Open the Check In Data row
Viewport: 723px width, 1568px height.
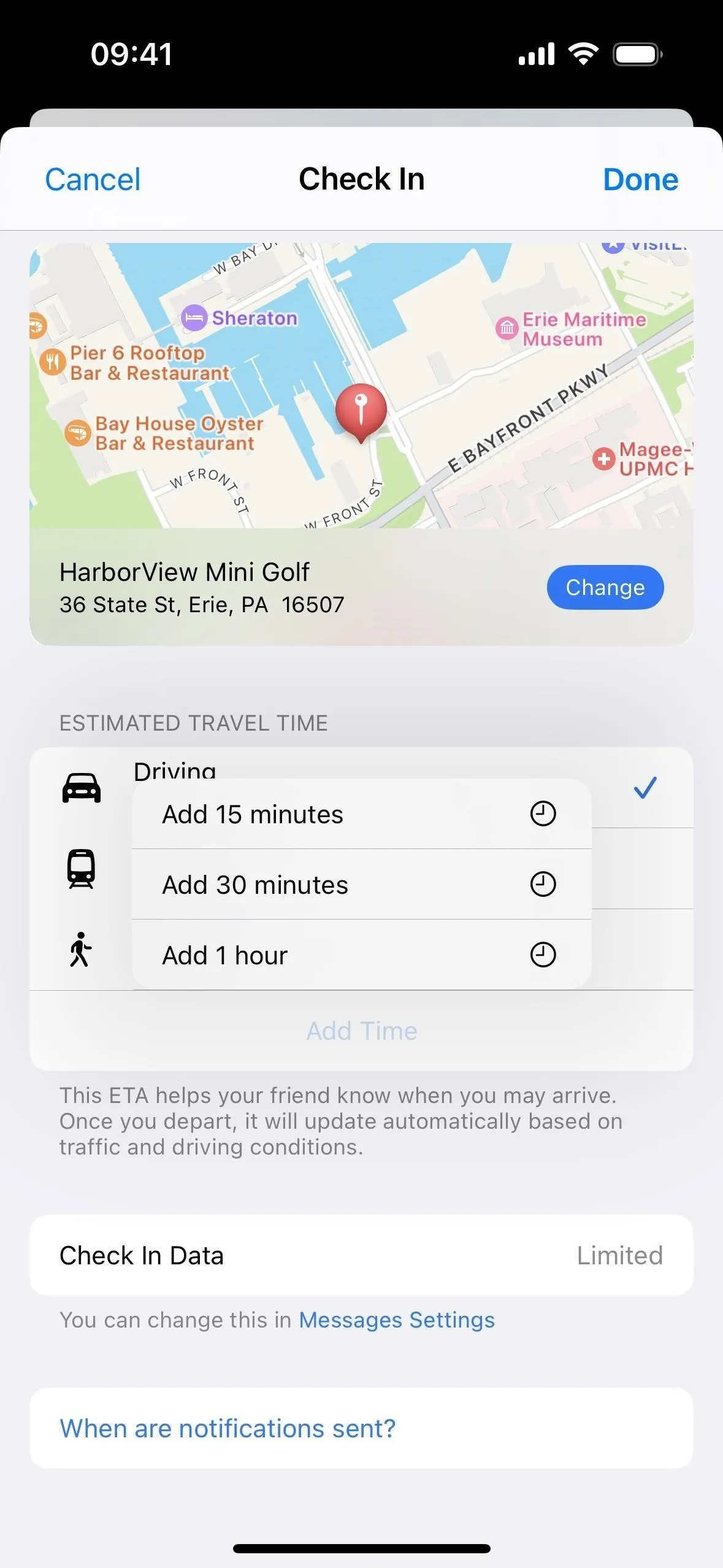pos(361,1255)
